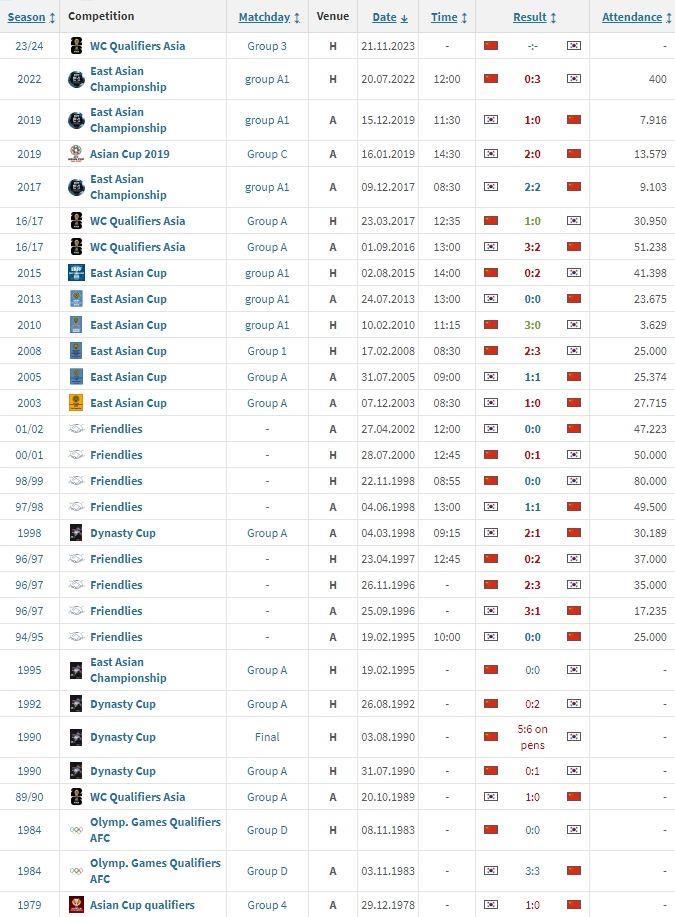Image resolution: width=675 pixels, height=917 pixels.
Task: Open Friendlies link for the 22.11.1998 match
Action: pos(116,481)
